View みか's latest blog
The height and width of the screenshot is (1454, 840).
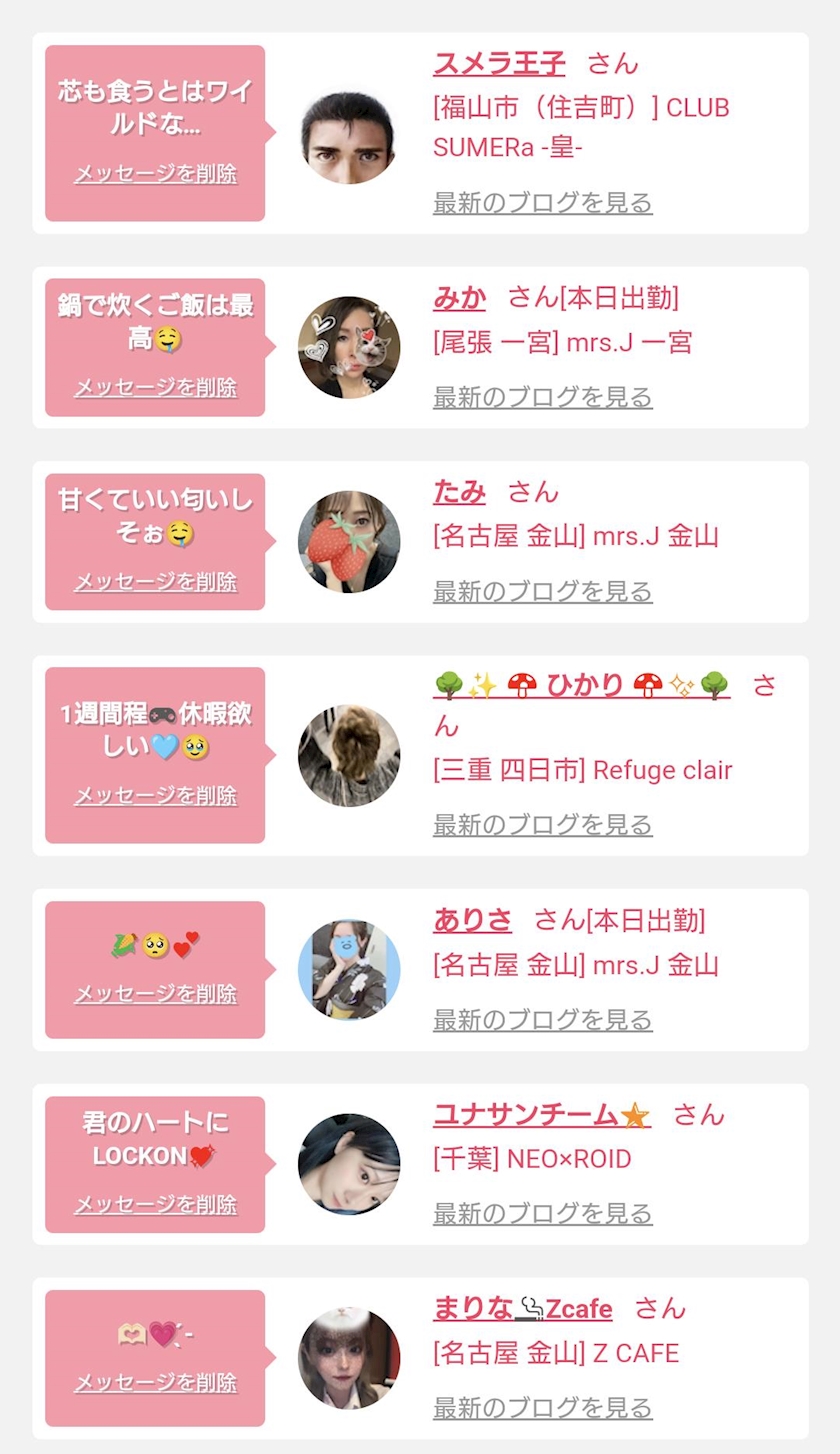coord(542,397)
